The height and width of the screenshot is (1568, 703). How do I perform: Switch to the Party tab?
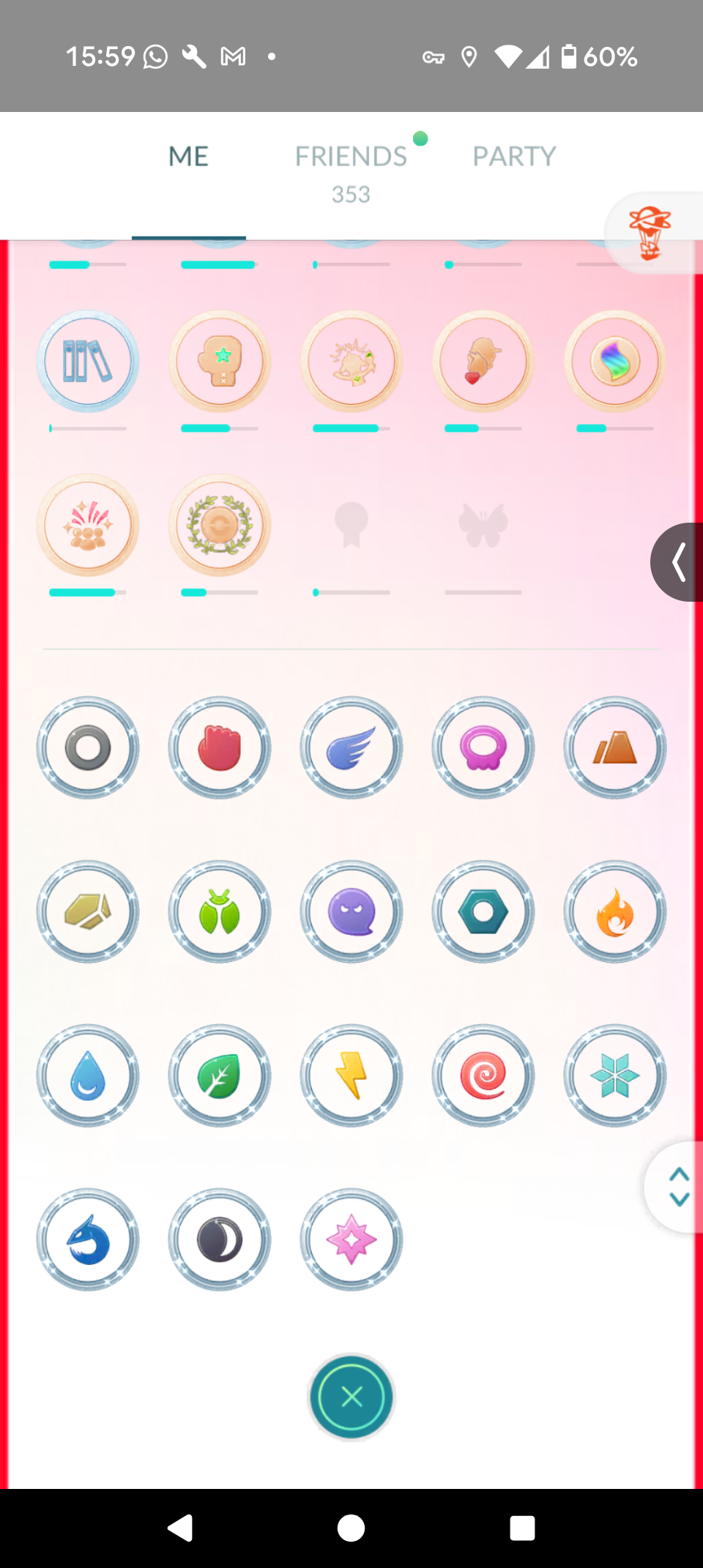coord(514,157)
